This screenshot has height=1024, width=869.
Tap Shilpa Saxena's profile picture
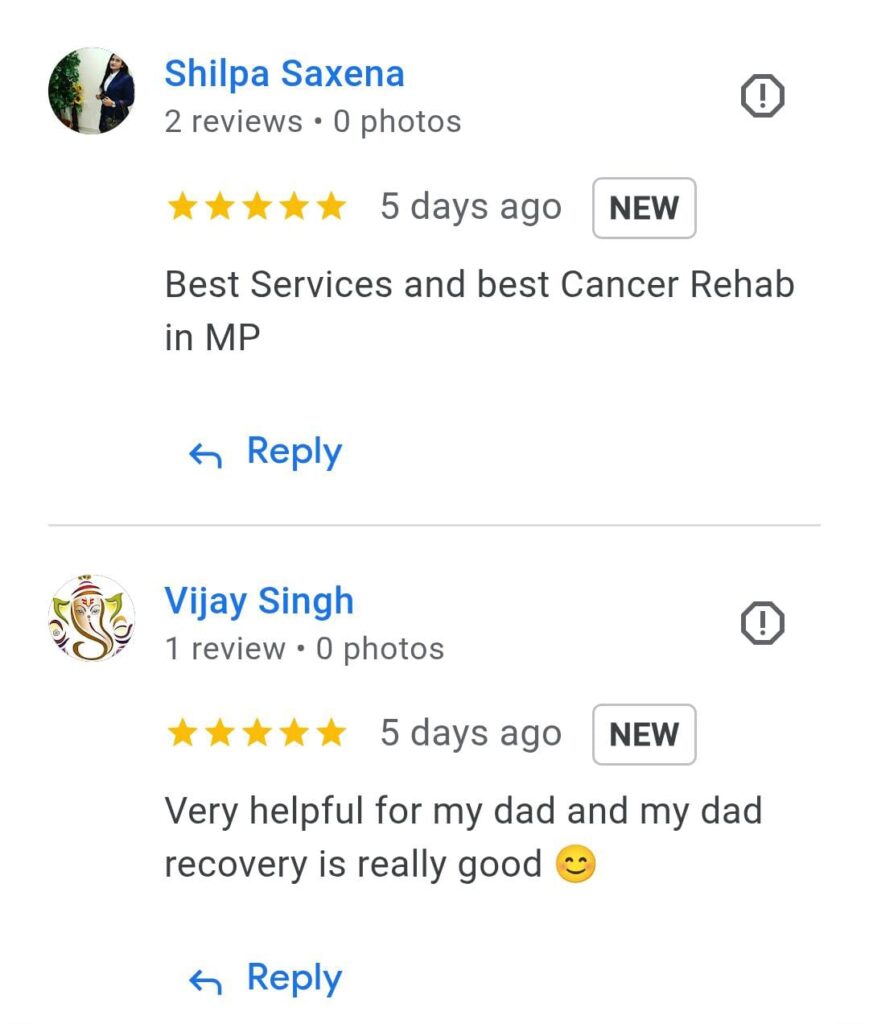[91, 91]
